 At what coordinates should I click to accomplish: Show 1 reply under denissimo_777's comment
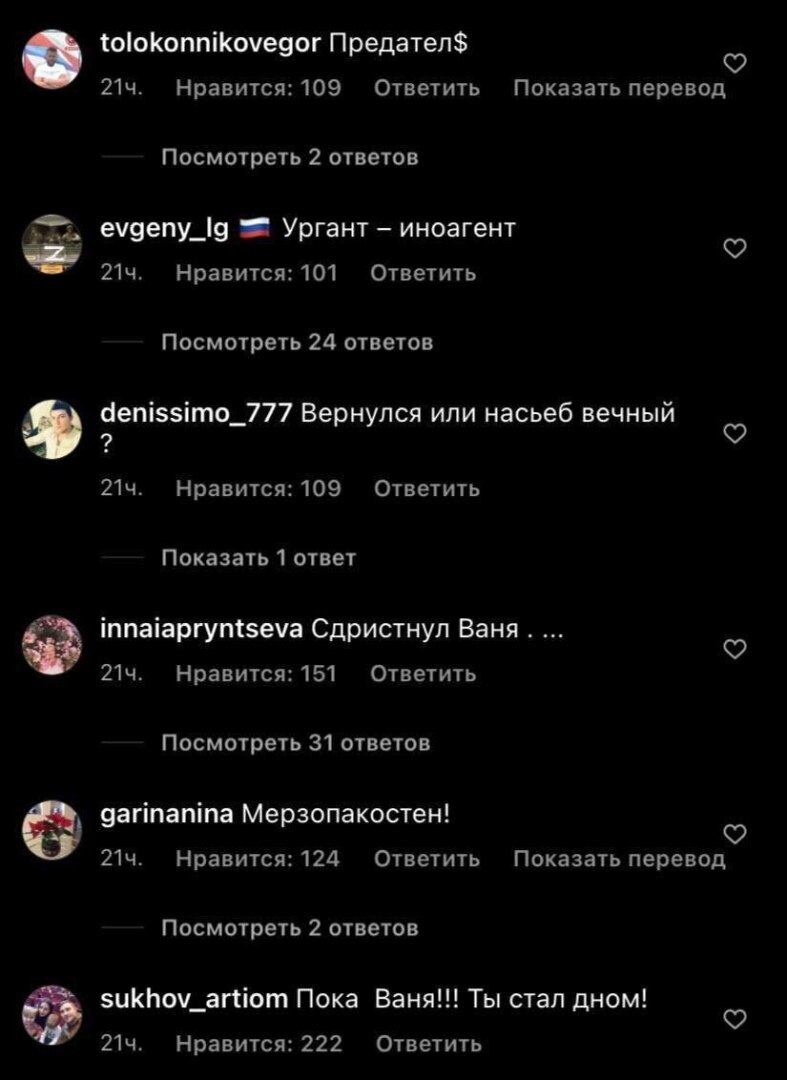pos(258,558)
